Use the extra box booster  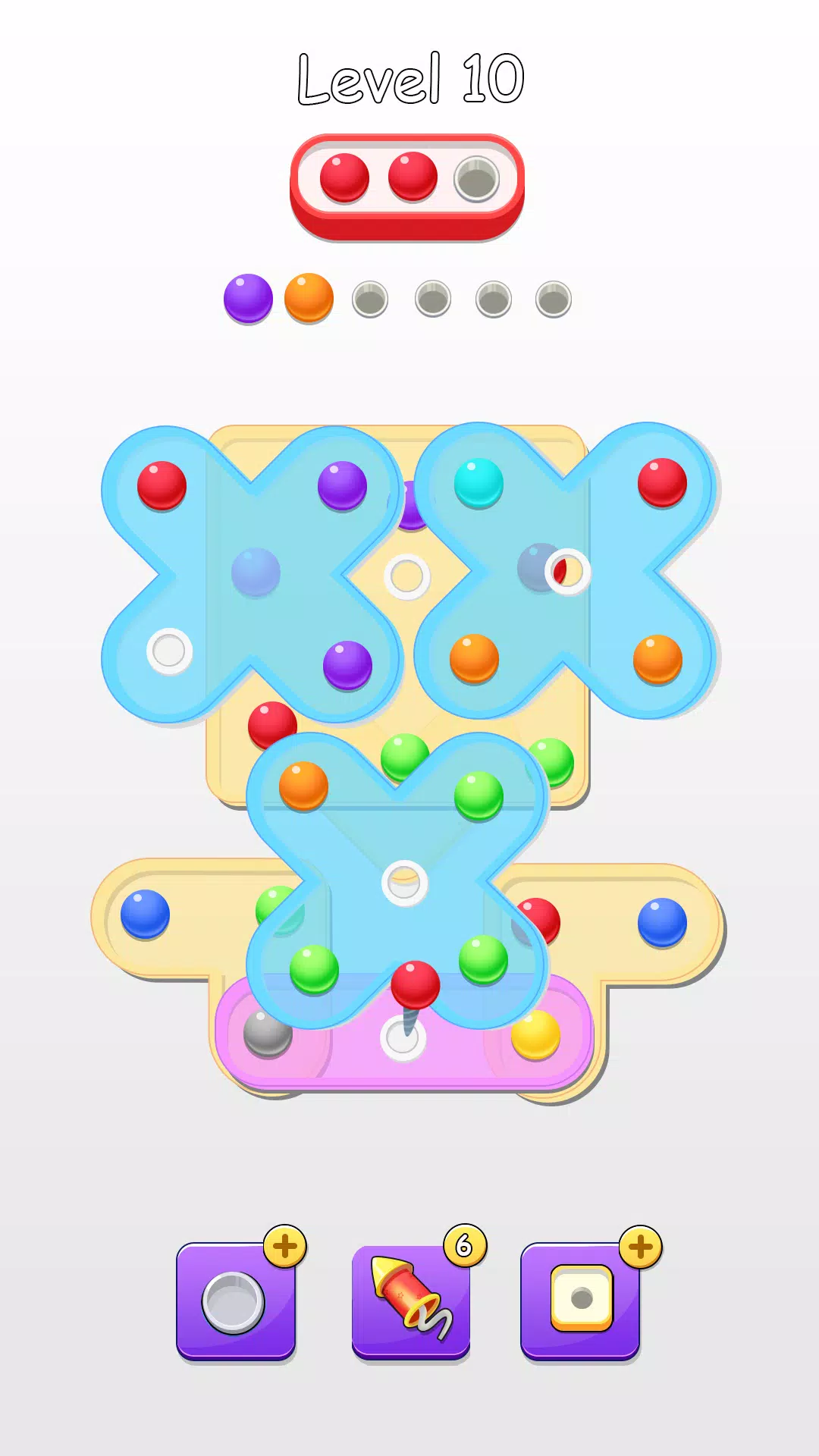tap(580, 1300)
